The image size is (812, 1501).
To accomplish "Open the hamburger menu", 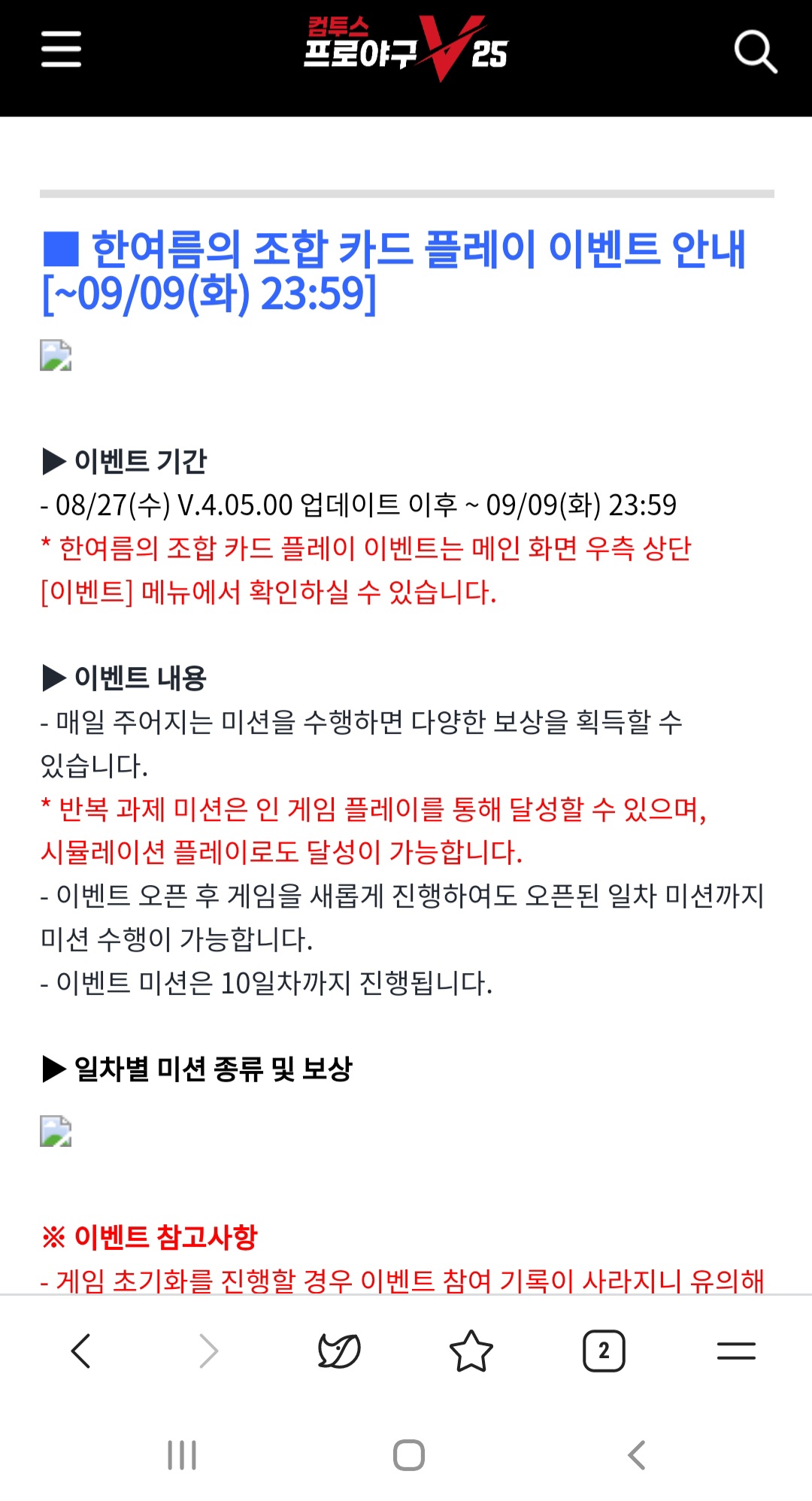I will 61,50.
